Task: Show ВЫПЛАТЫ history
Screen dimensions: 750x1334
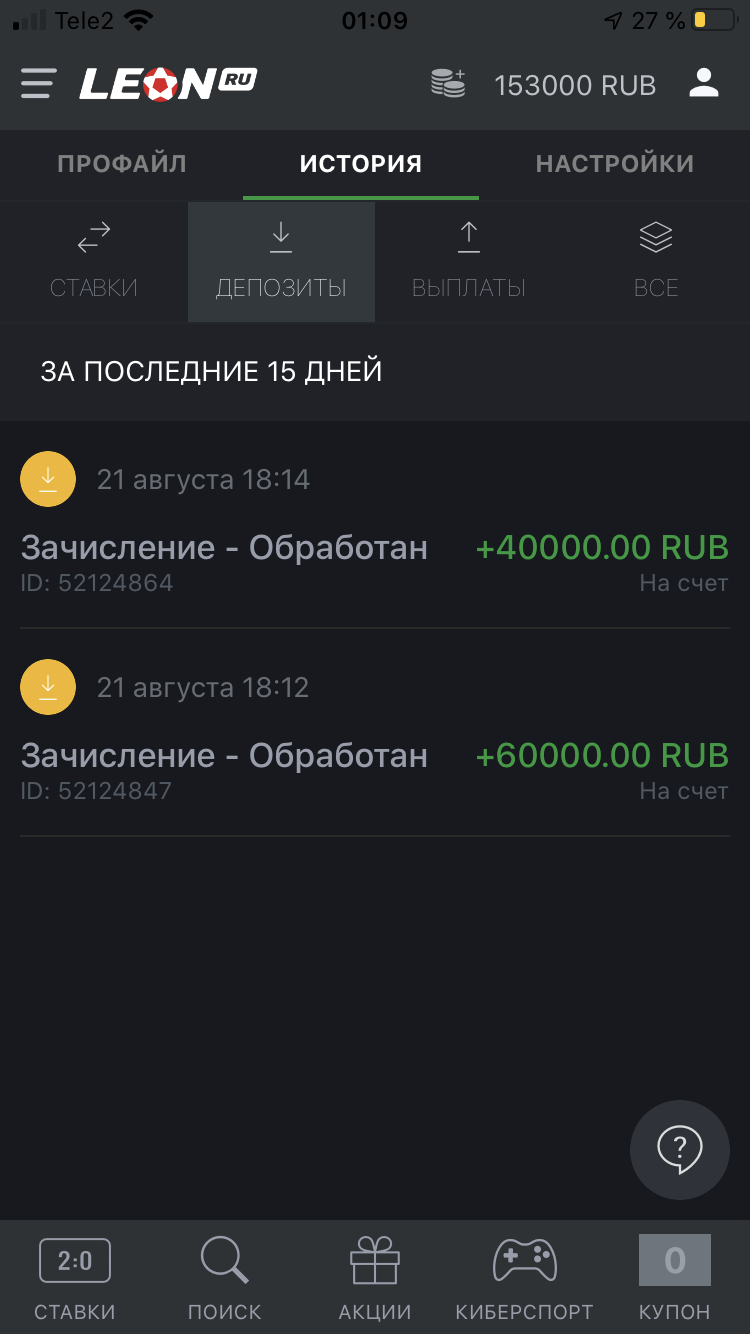Action: click(x=469, y=262)
